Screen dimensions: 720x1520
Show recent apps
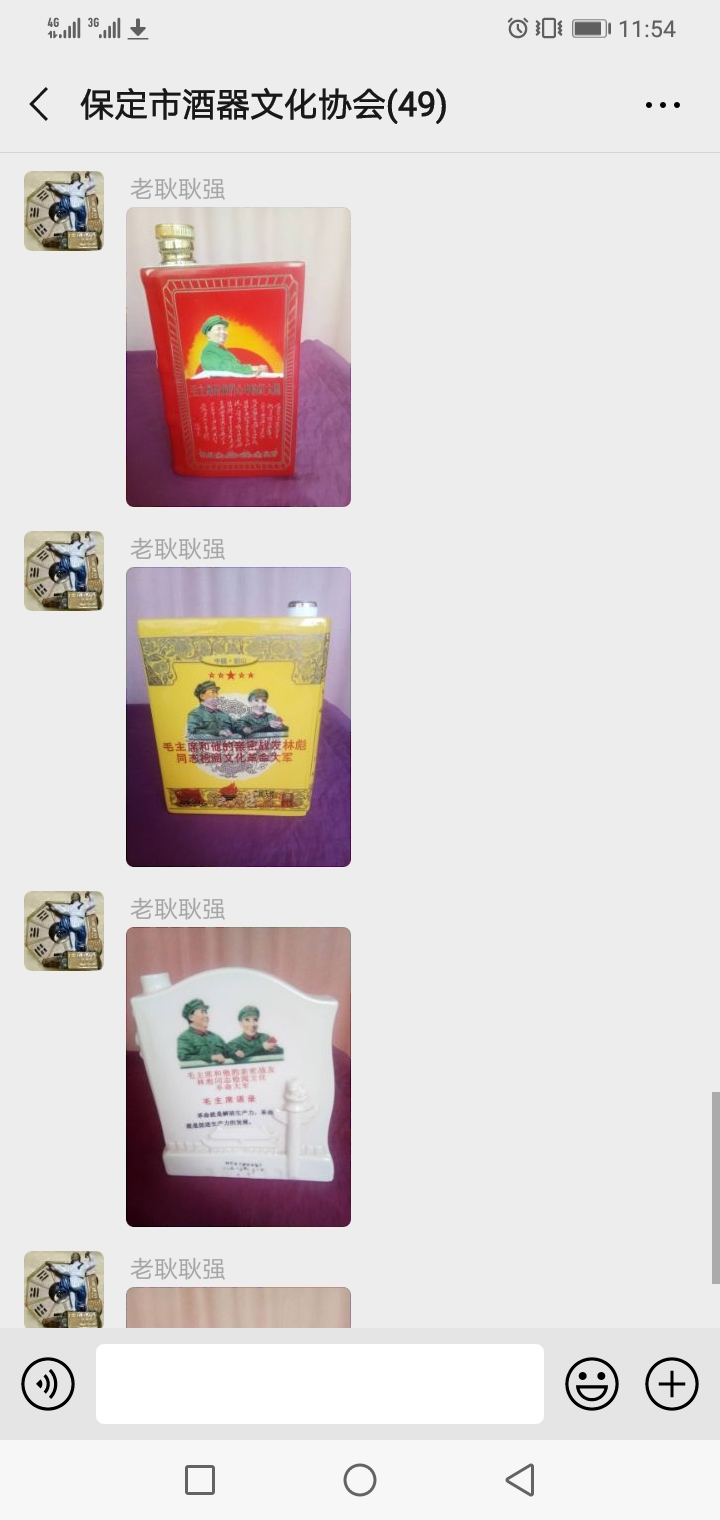(200, 1480)
